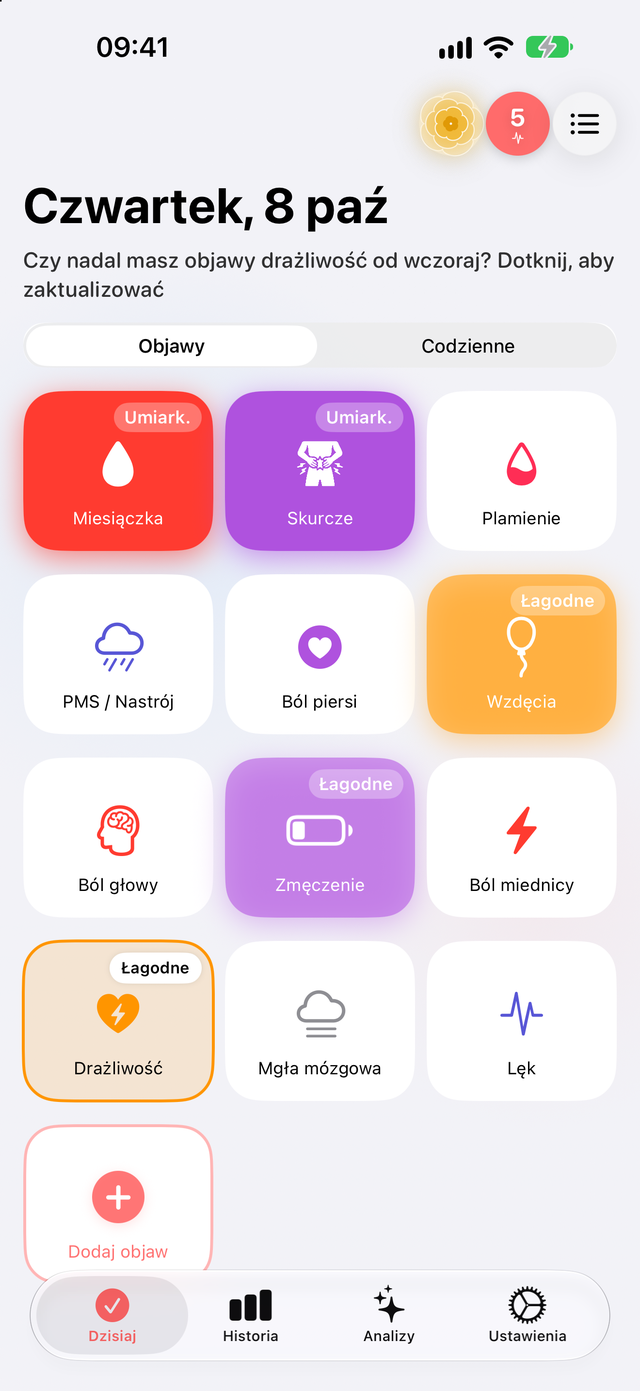Switch to the Historia tab
Viewport: 640px width, 1391px height.
coord(250,1316)
